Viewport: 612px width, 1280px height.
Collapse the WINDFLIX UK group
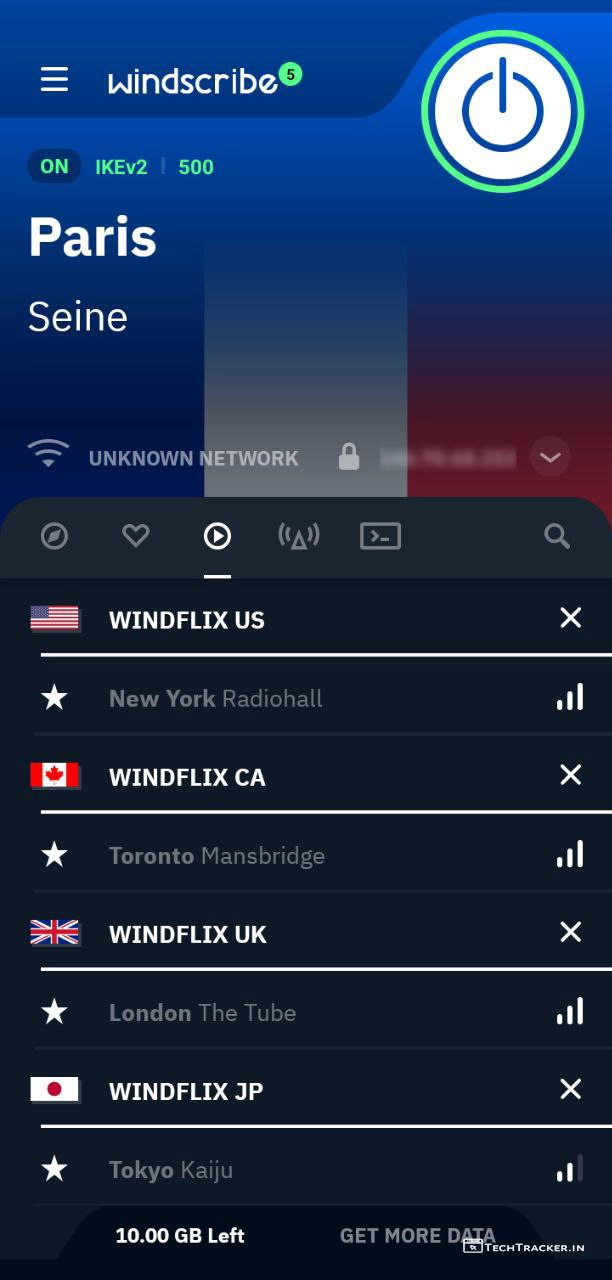pos(570,932)
